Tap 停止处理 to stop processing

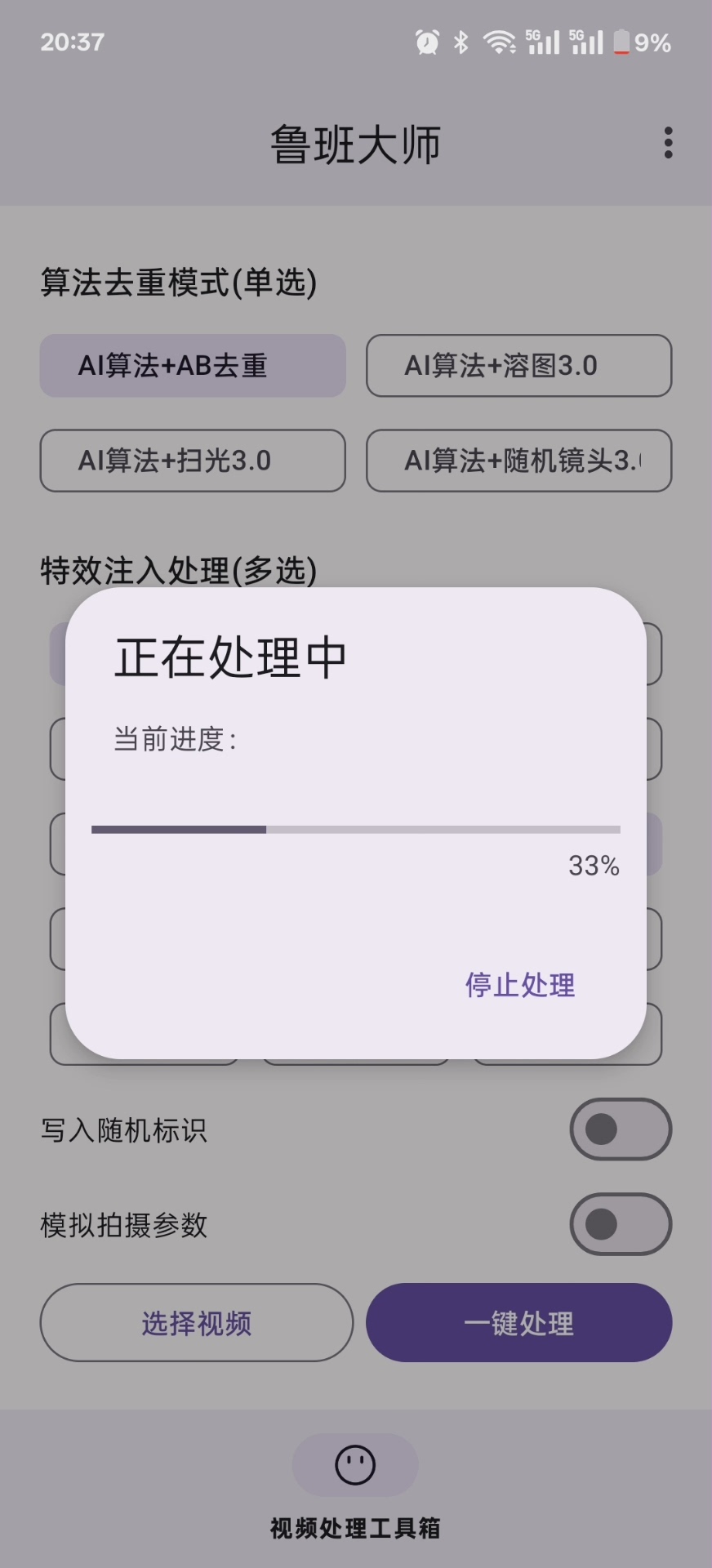pyautogui.click(x=520, y=985)
